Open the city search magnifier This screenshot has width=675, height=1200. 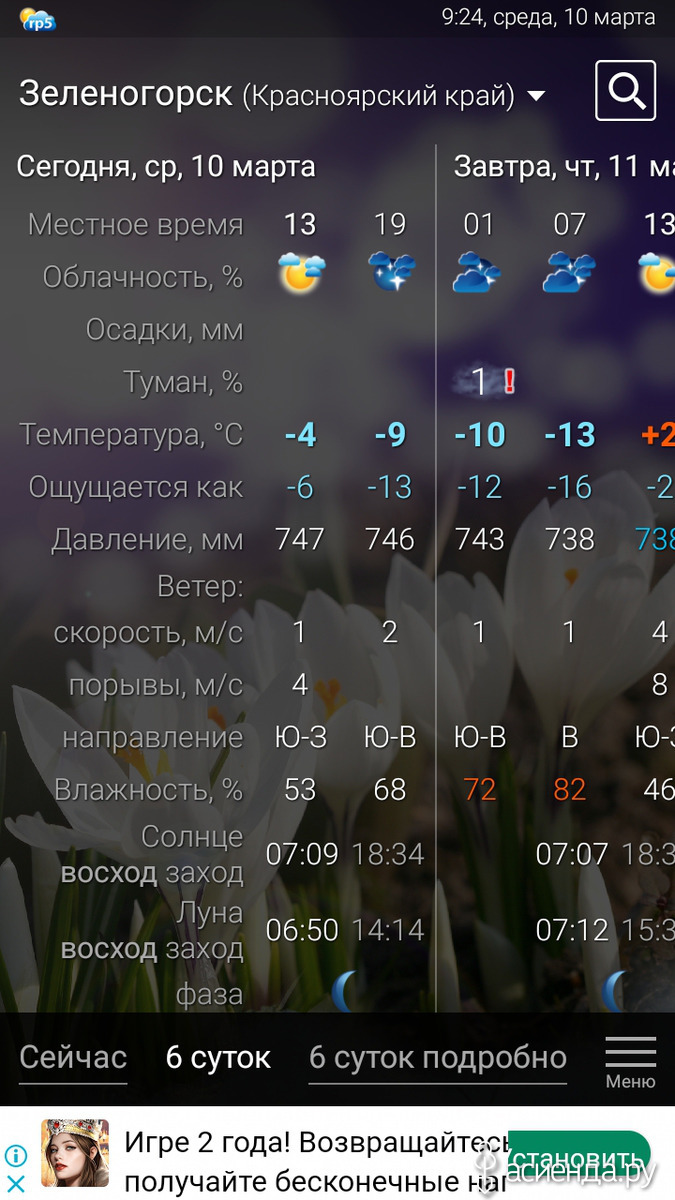(625, 91)
